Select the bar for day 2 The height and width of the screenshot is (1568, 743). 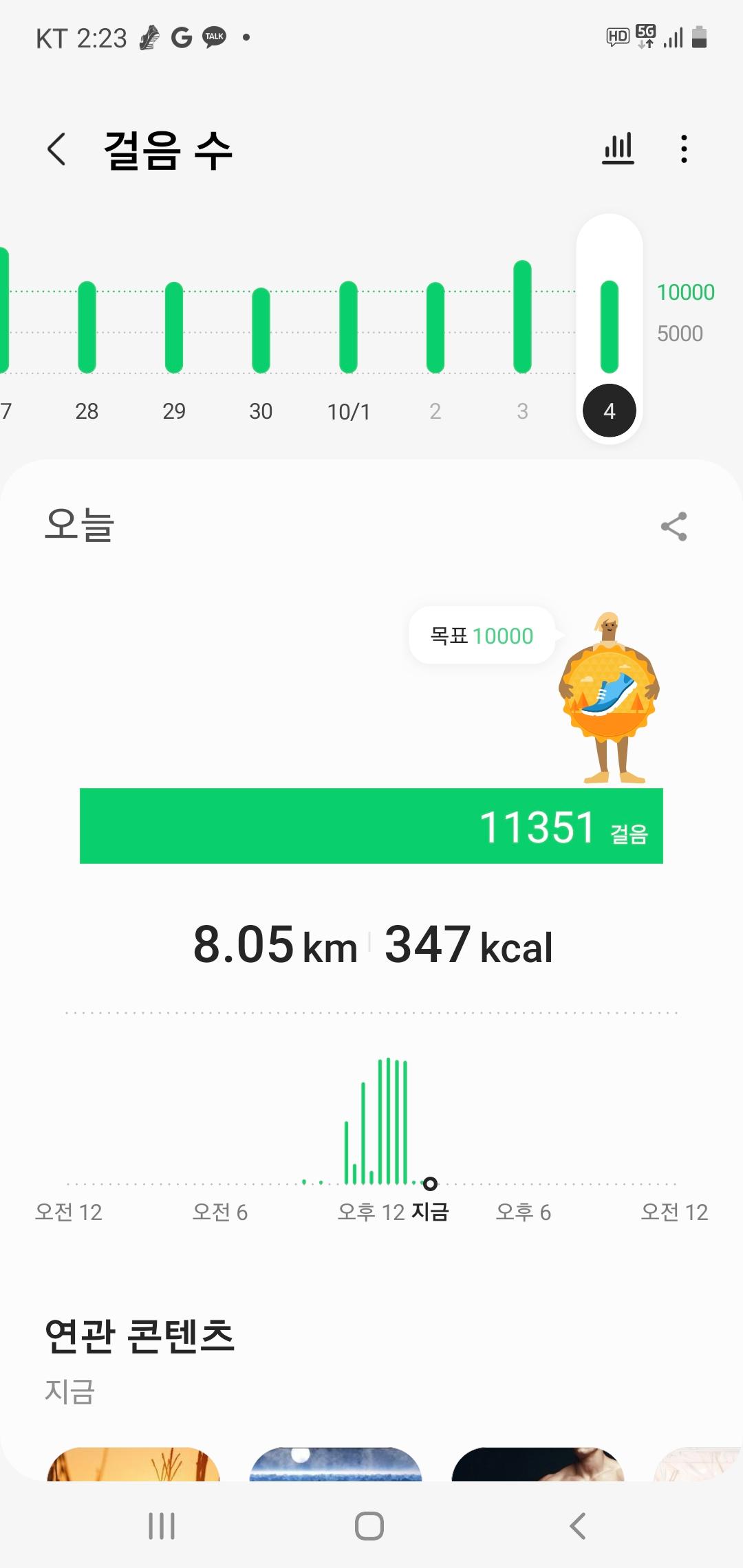(435, 327)
